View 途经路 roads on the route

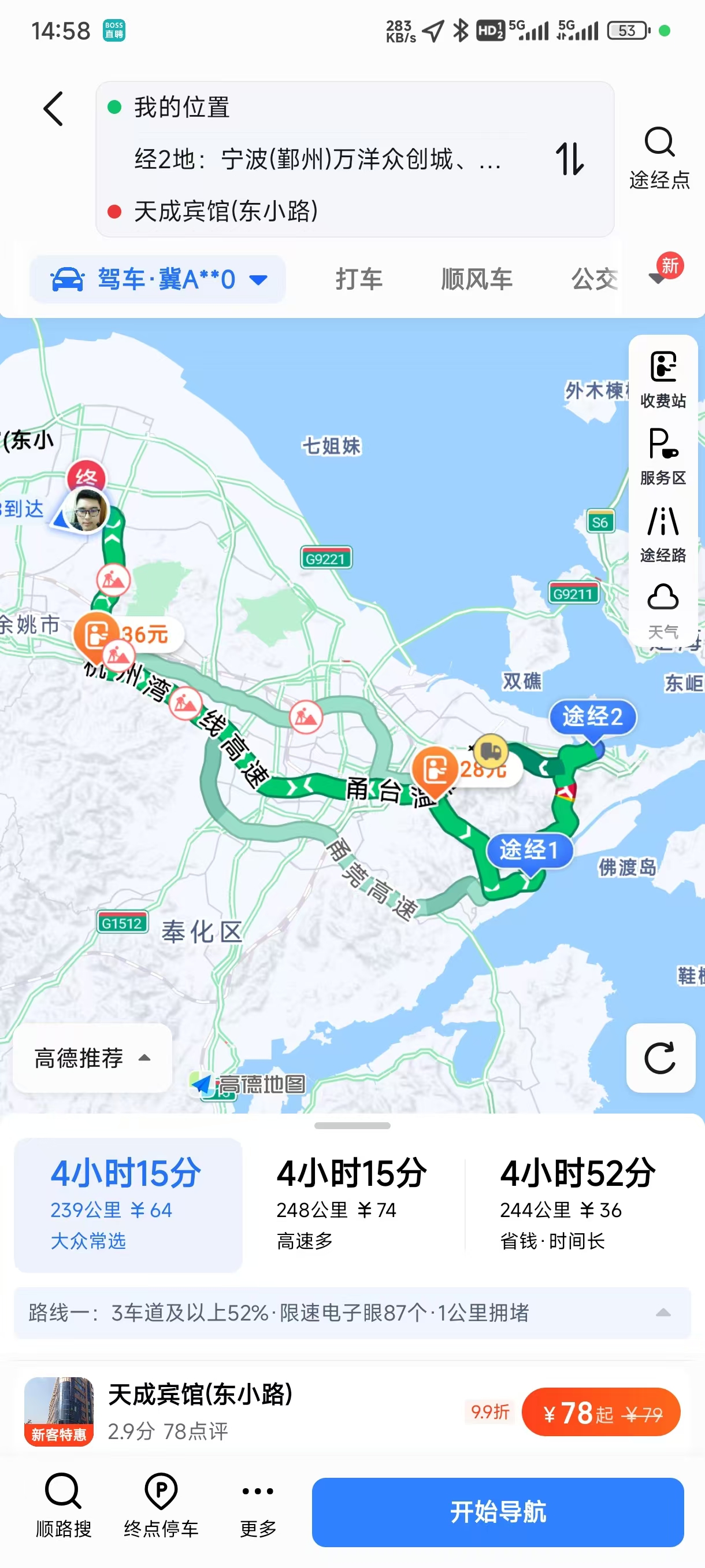click(x=663, y=533)
